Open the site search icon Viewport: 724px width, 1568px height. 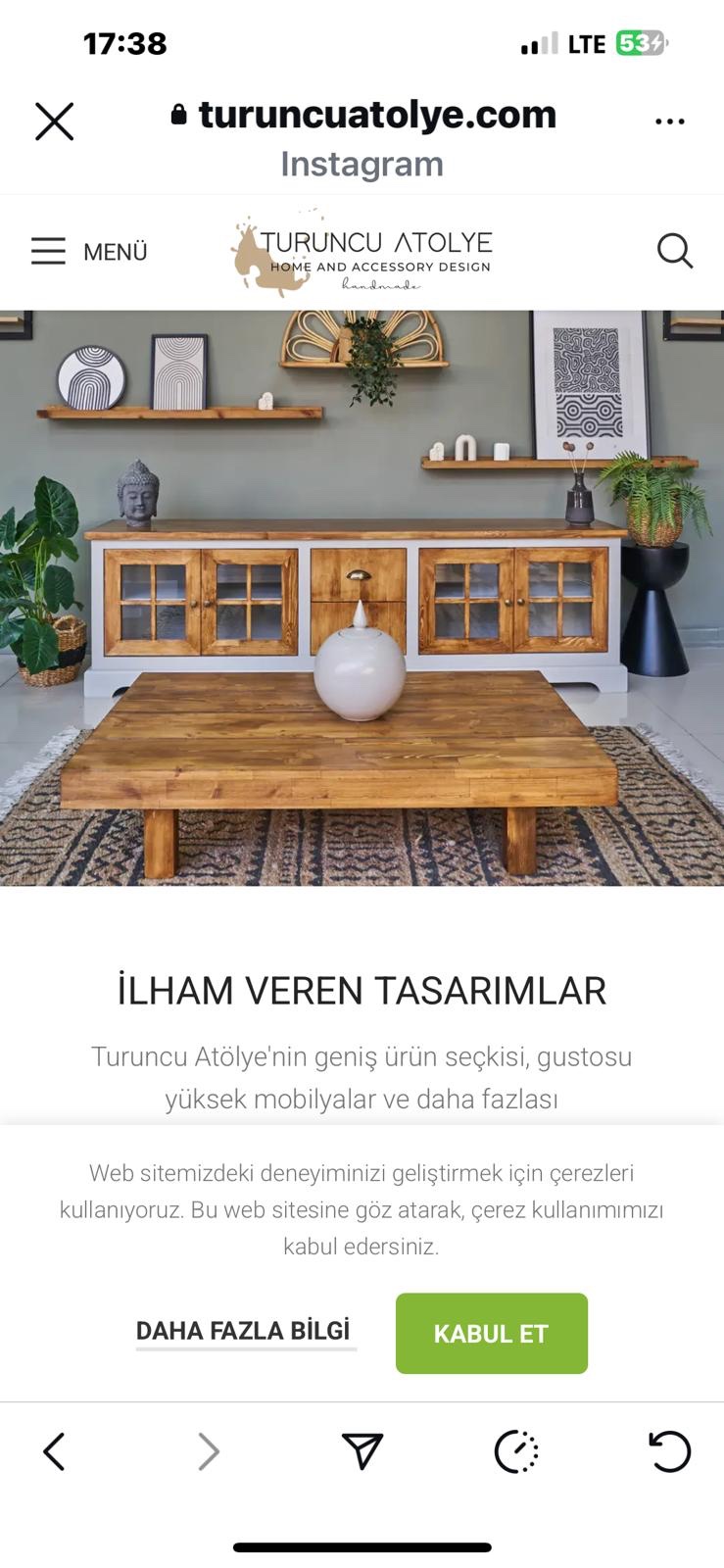coord(674,251)
